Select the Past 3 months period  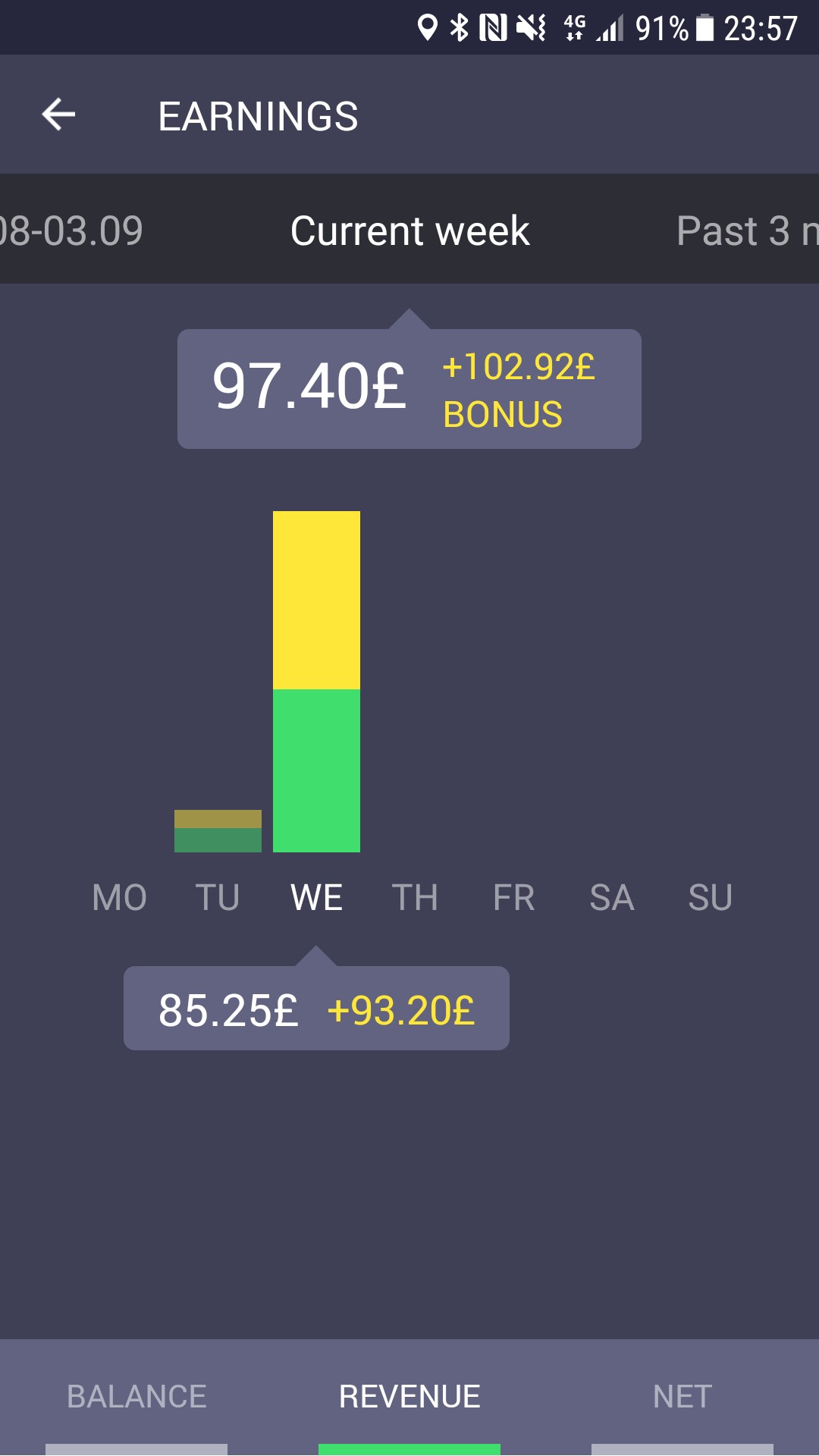[x=748, y=231]
